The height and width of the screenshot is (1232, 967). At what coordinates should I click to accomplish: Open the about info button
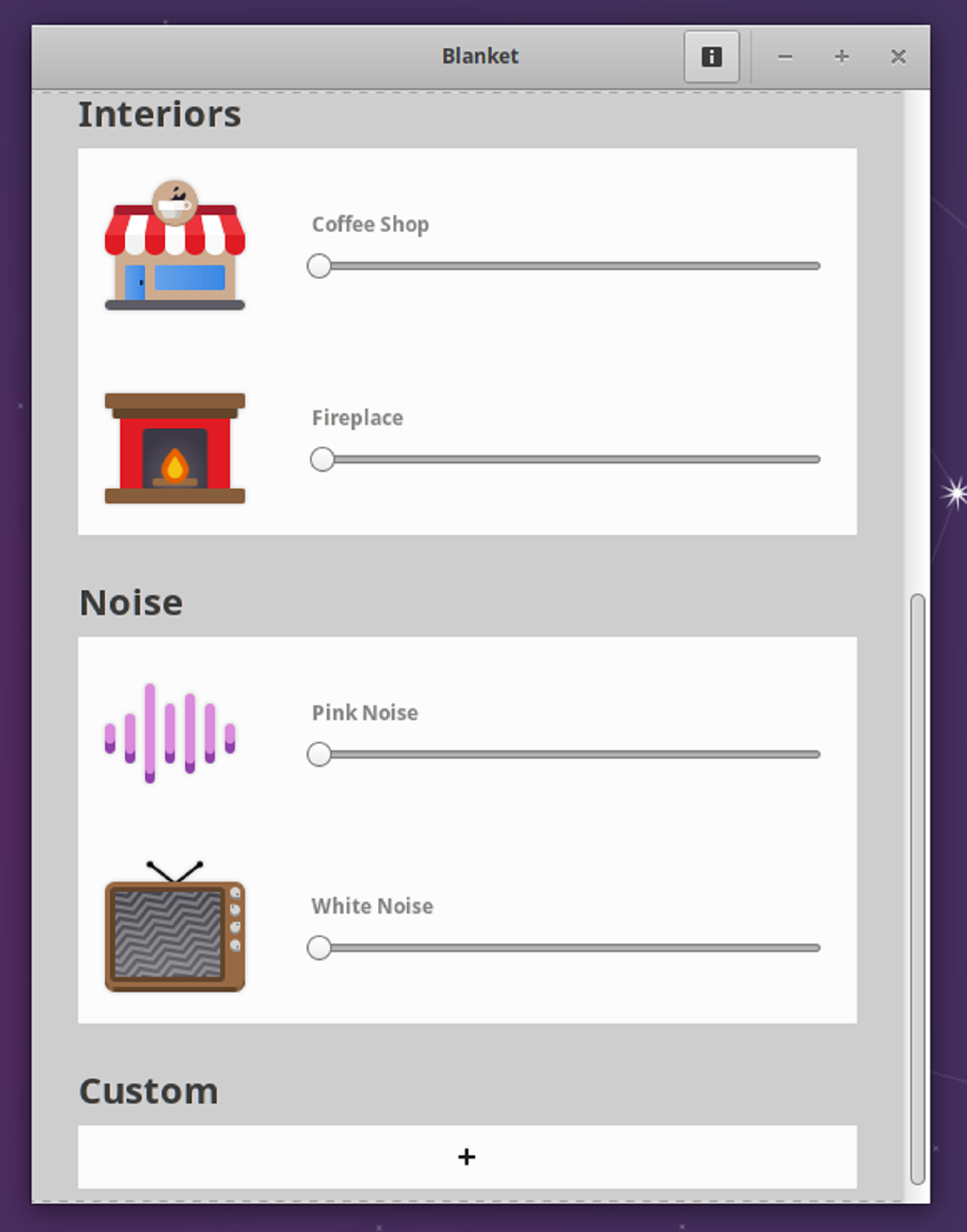point(711,57)
